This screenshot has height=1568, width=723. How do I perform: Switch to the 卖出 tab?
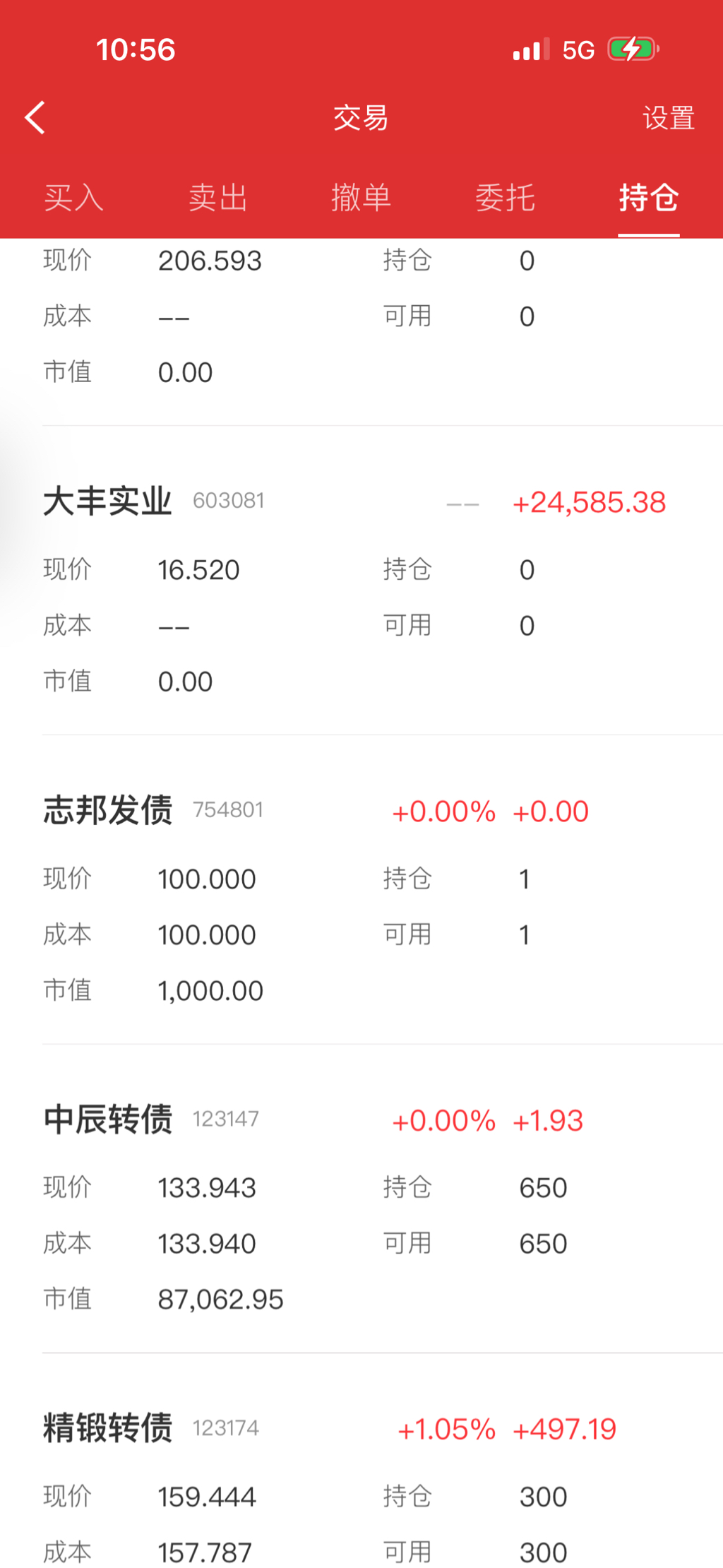click(217, 197)
